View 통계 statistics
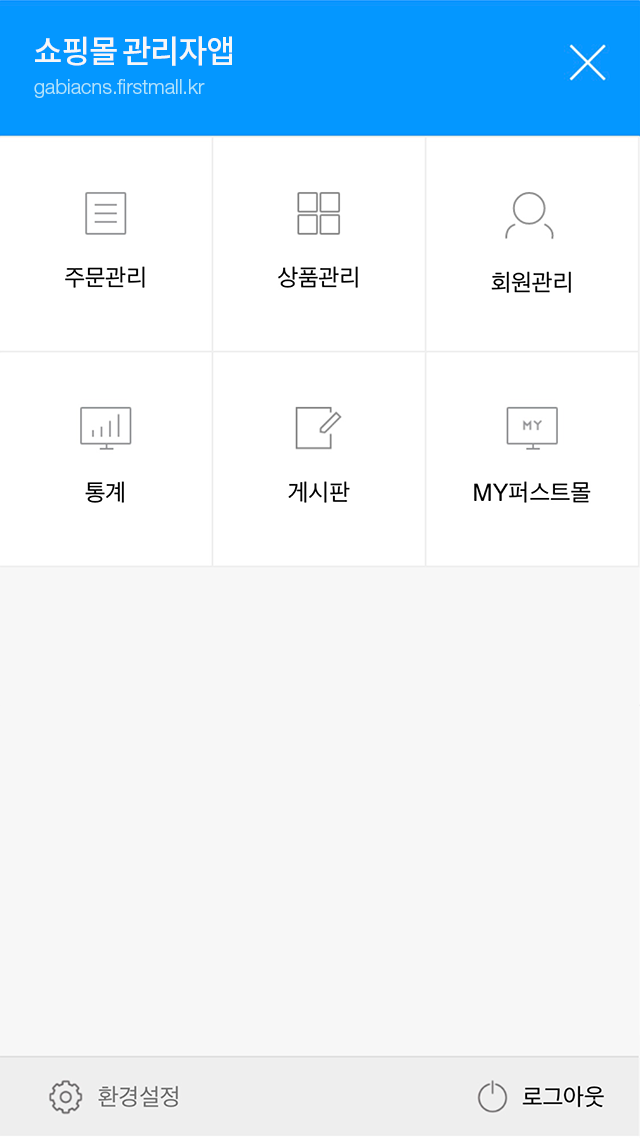 pos(106,459)
